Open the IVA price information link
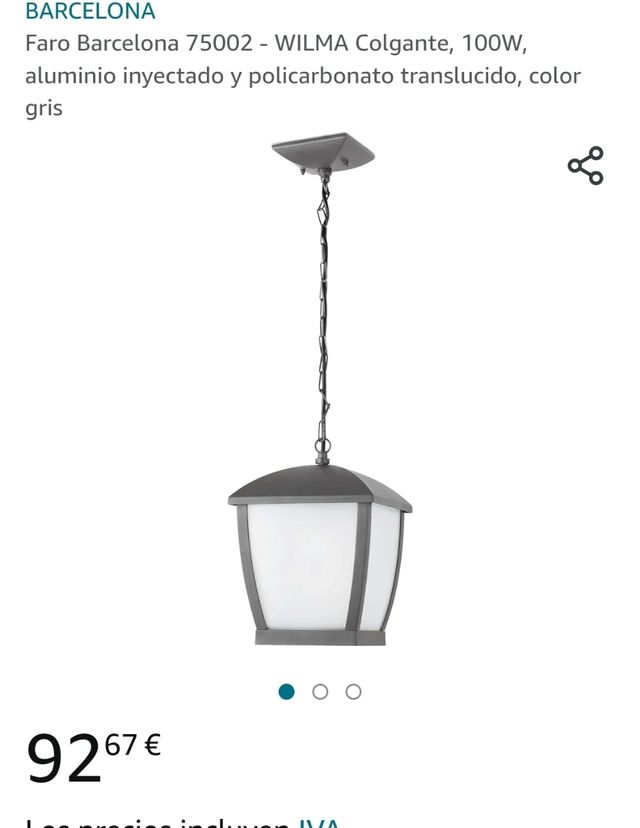 coord(320,822)
